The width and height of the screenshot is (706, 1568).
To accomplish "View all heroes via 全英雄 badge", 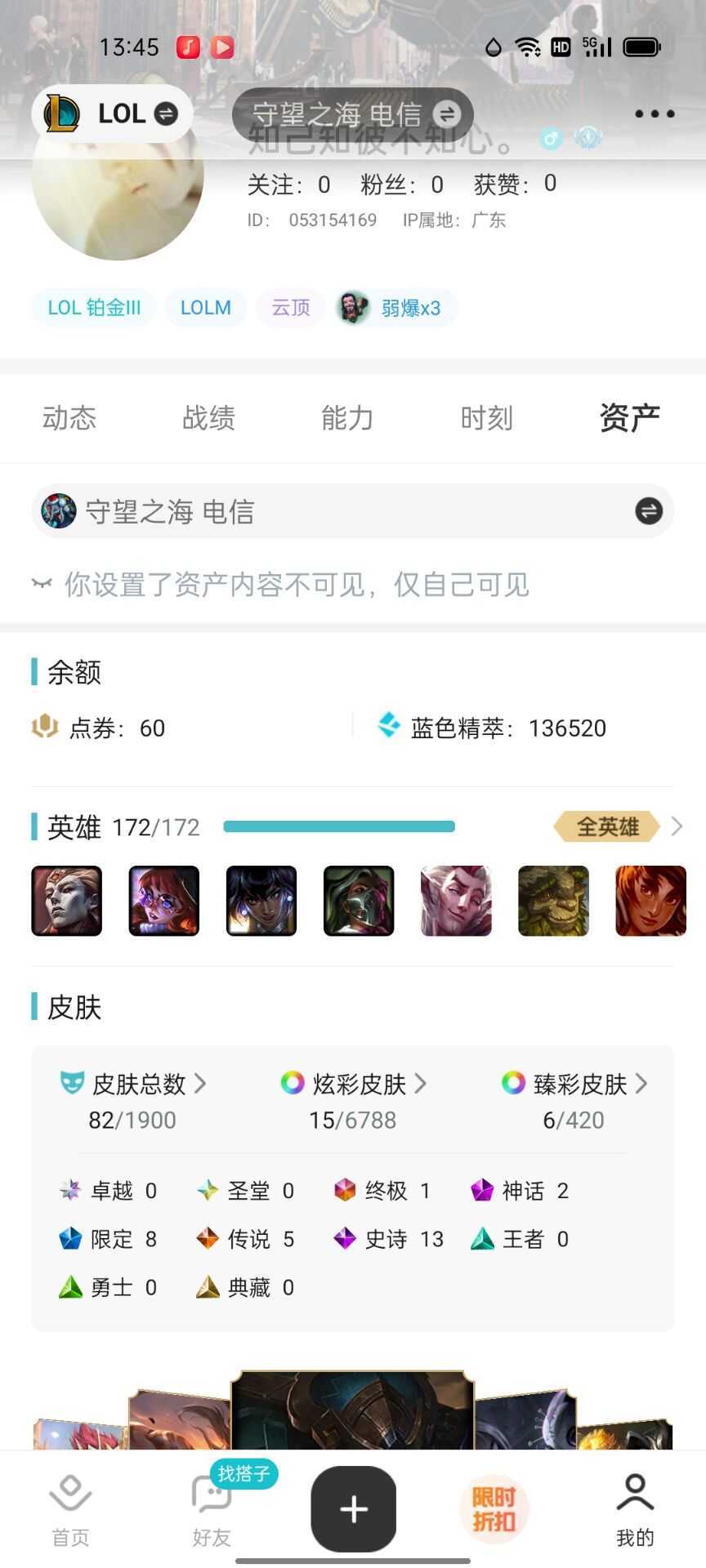I will (x=608, y=826).
